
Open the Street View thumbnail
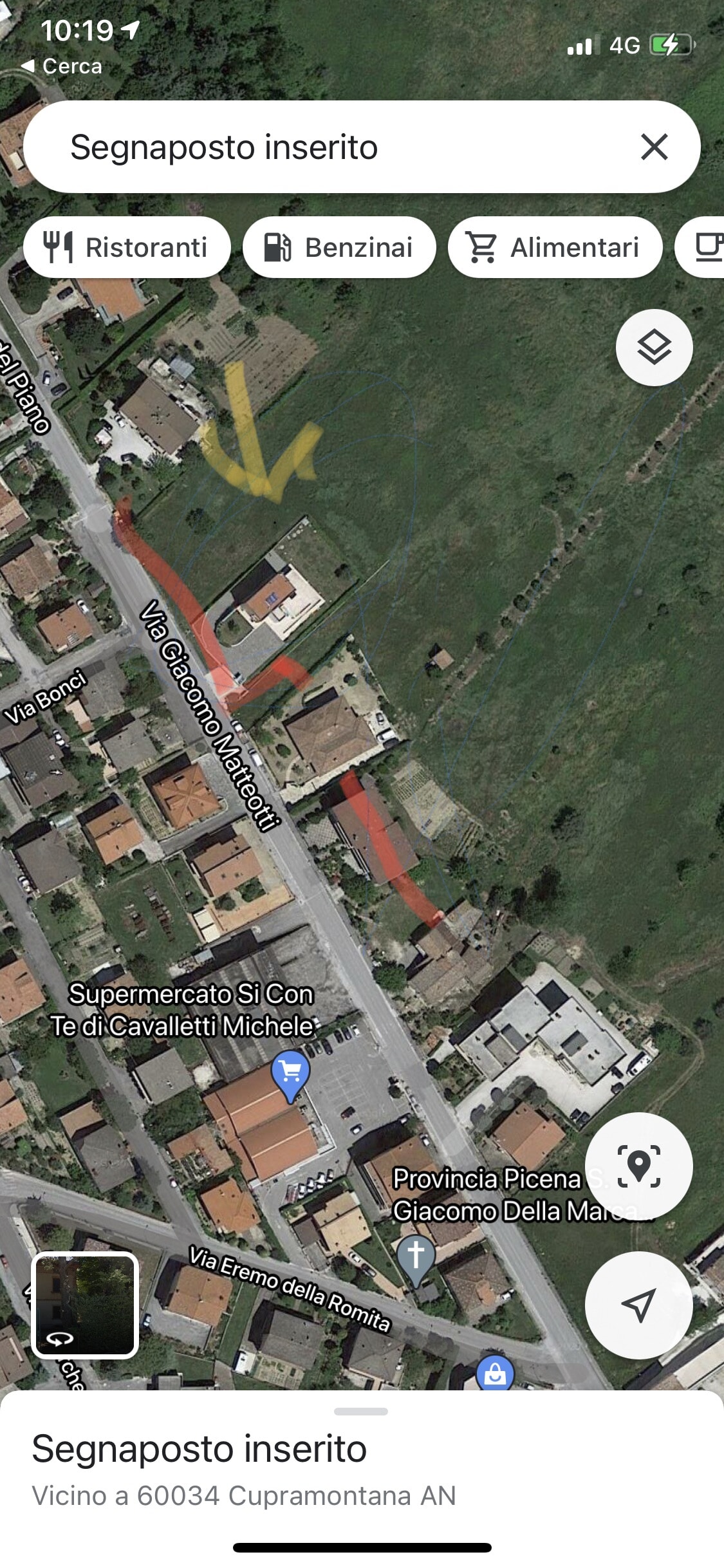tap(85, 1305)
